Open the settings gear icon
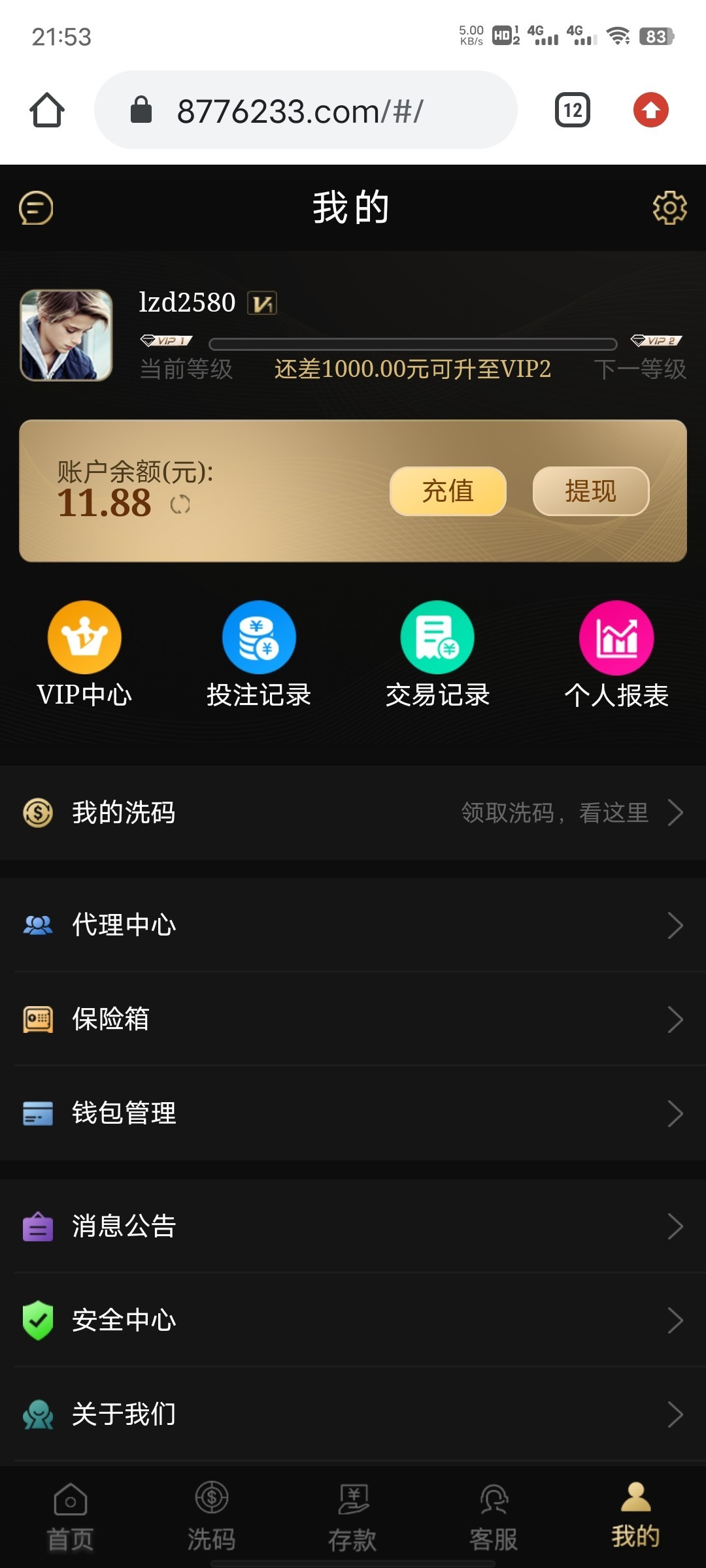Viewport: 706px width, 1568px height. click(x=669, y=208)
